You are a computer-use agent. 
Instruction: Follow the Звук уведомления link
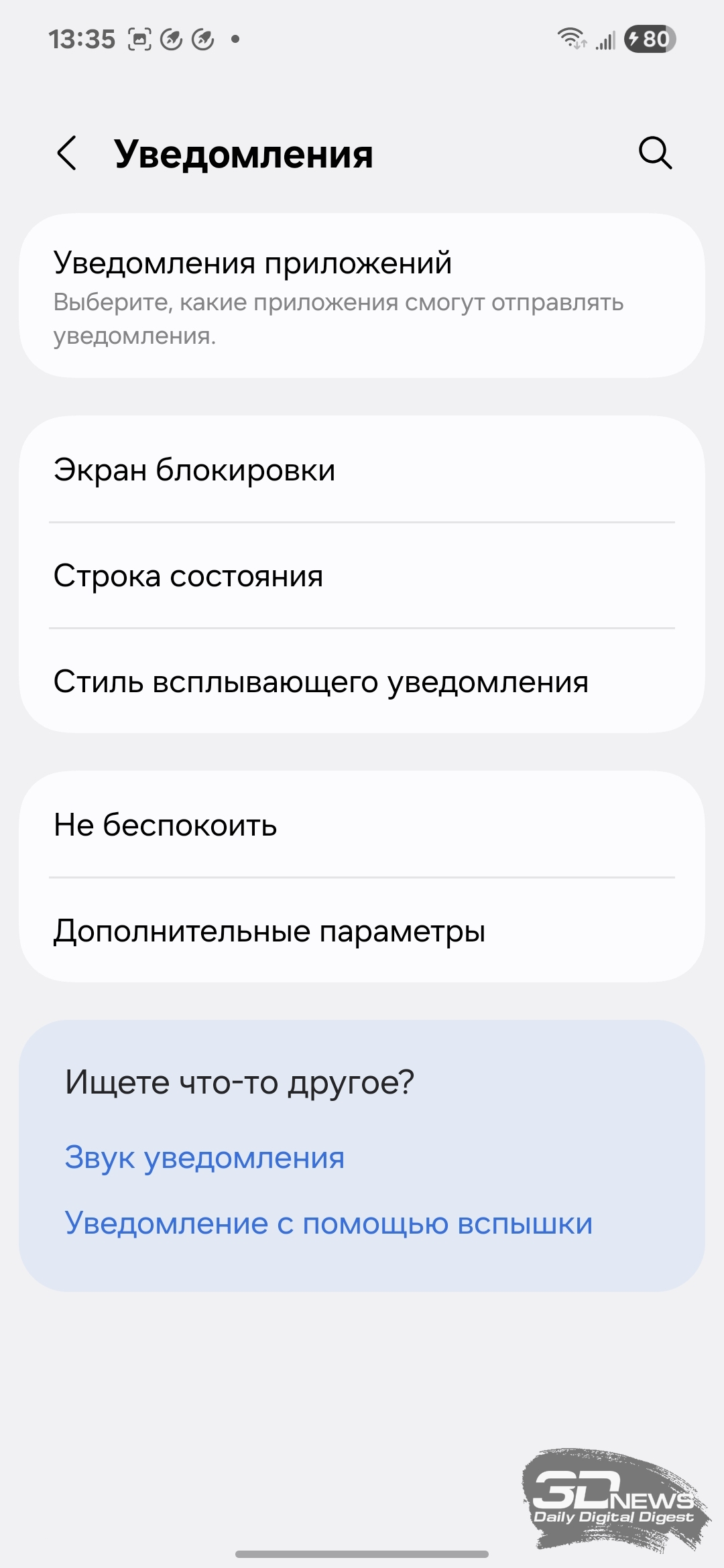[204, 1157]
